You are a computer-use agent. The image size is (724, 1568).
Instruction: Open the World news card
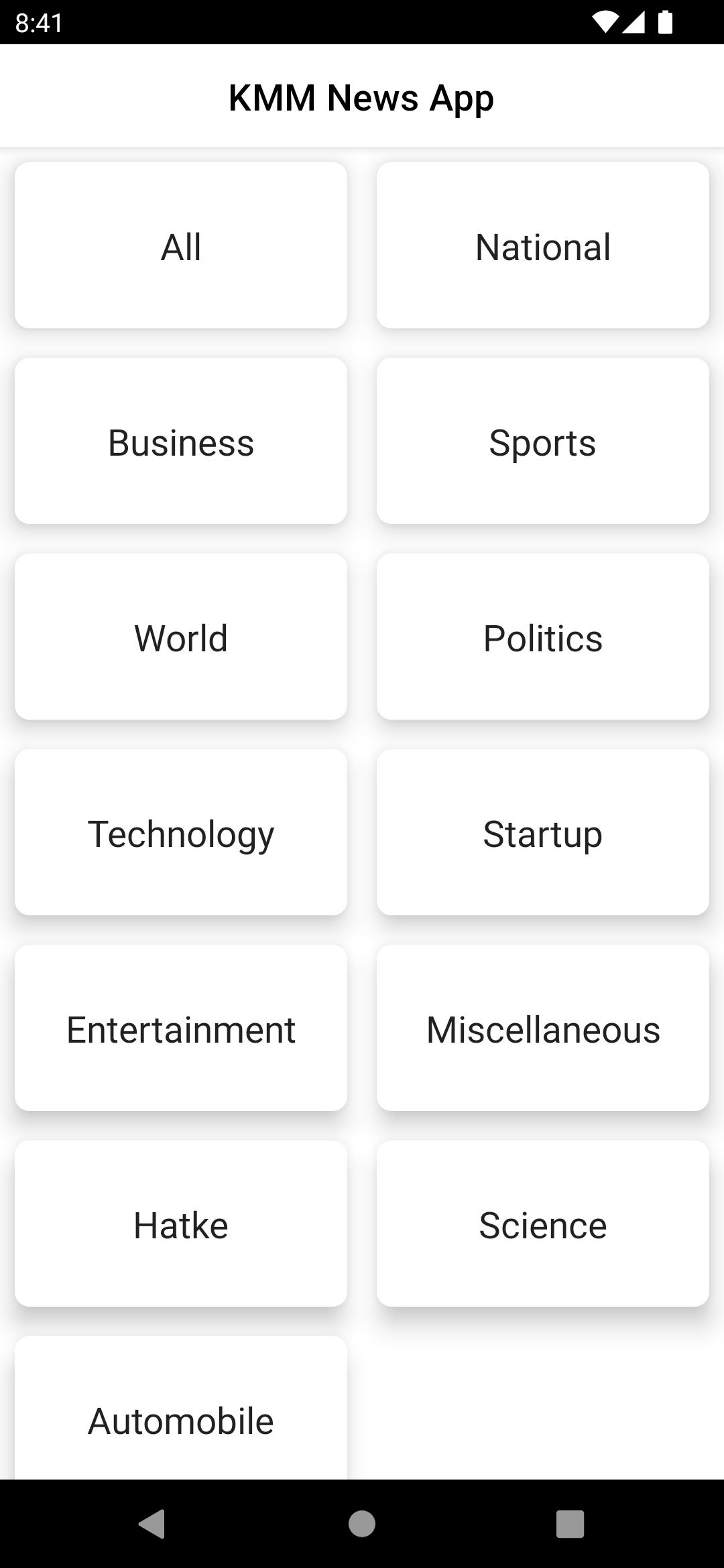pyautogui.click(x=181, y=637)
